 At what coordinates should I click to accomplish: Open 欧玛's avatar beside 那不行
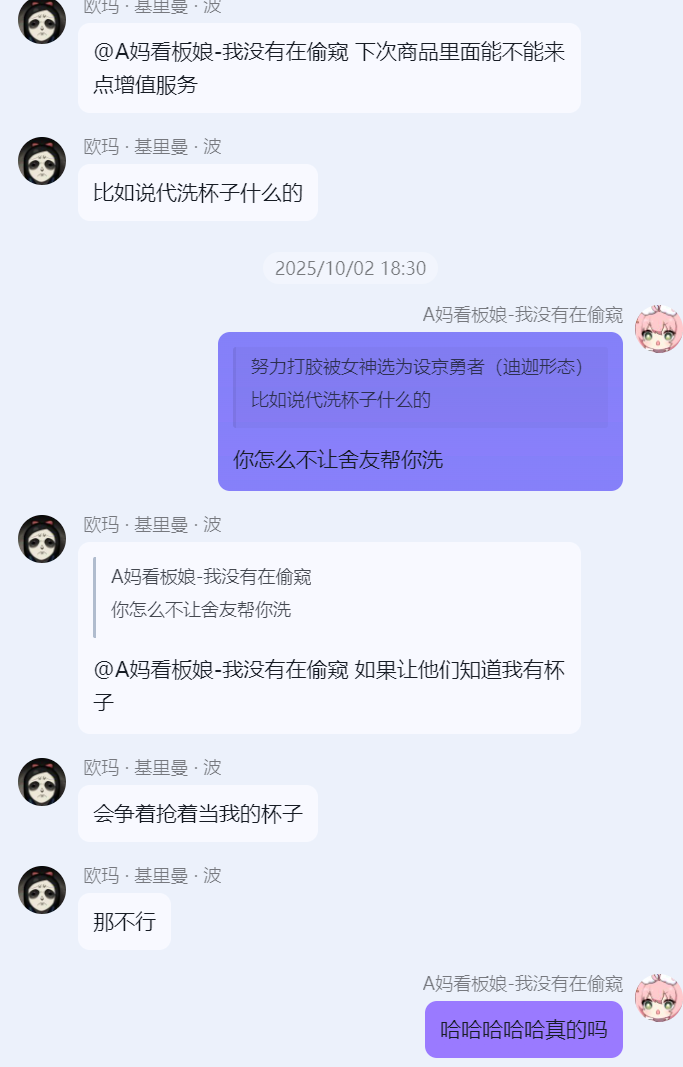coord(42,890)
